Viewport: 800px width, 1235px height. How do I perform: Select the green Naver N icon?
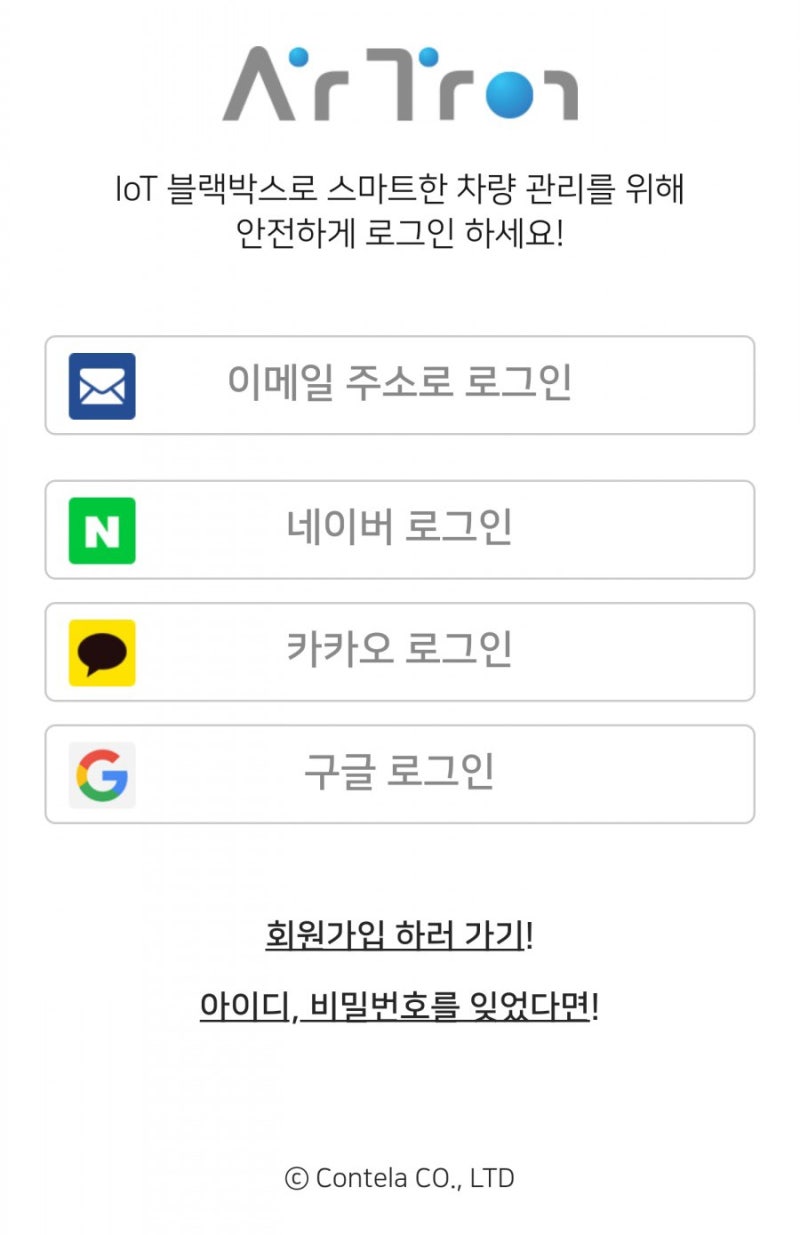(100, 530)
